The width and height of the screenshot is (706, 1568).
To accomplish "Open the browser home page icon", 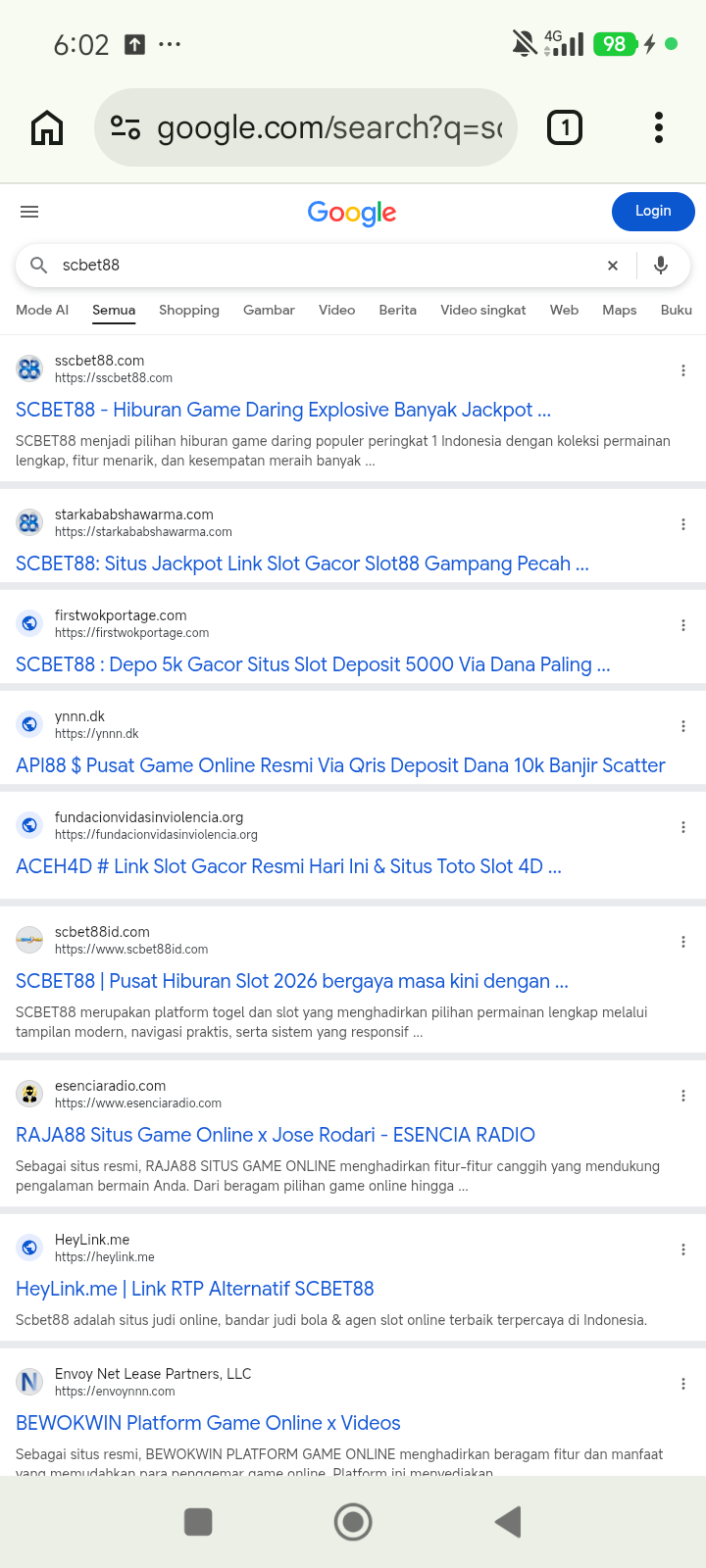I will coord(47,127).
